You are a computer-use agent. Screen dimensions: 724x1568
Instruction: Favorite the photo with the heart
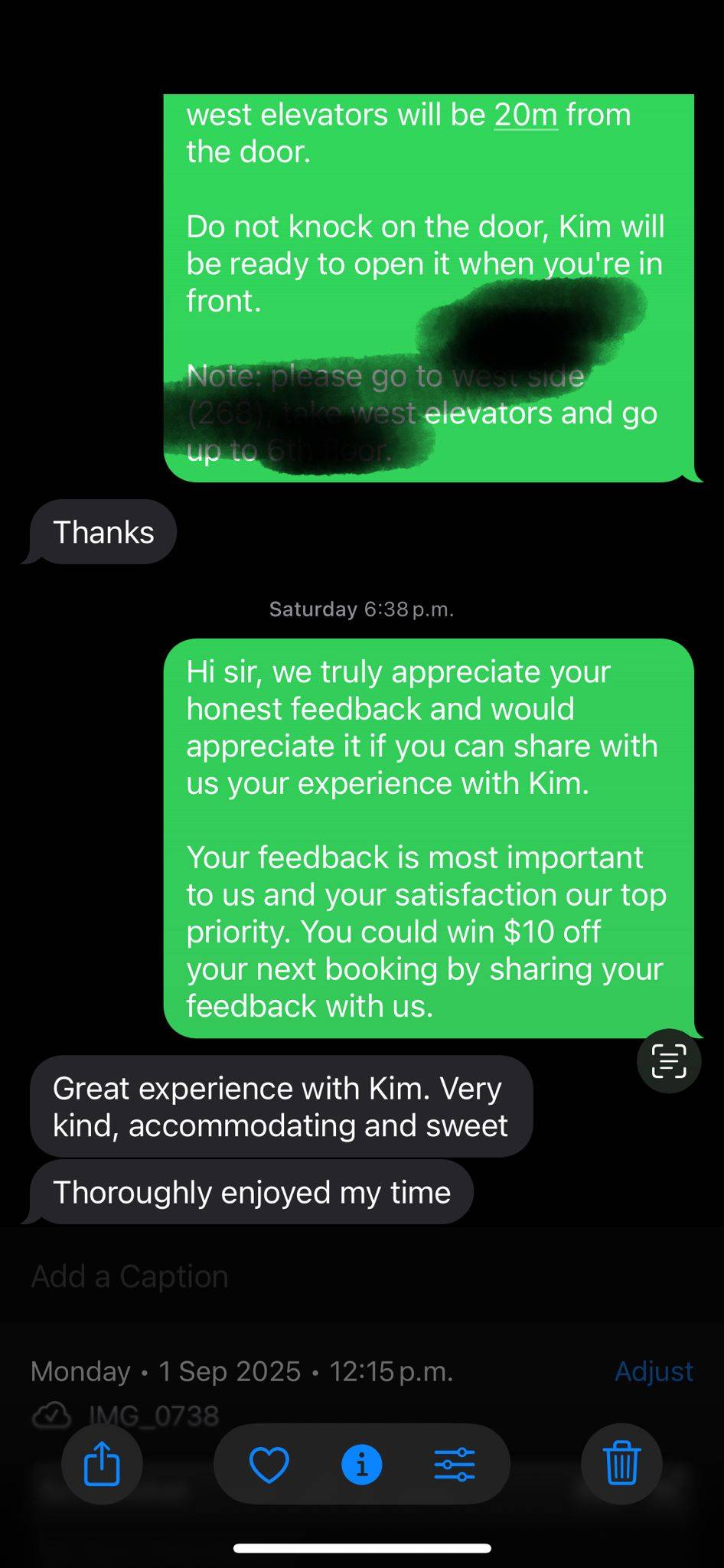pos(269,1465)
